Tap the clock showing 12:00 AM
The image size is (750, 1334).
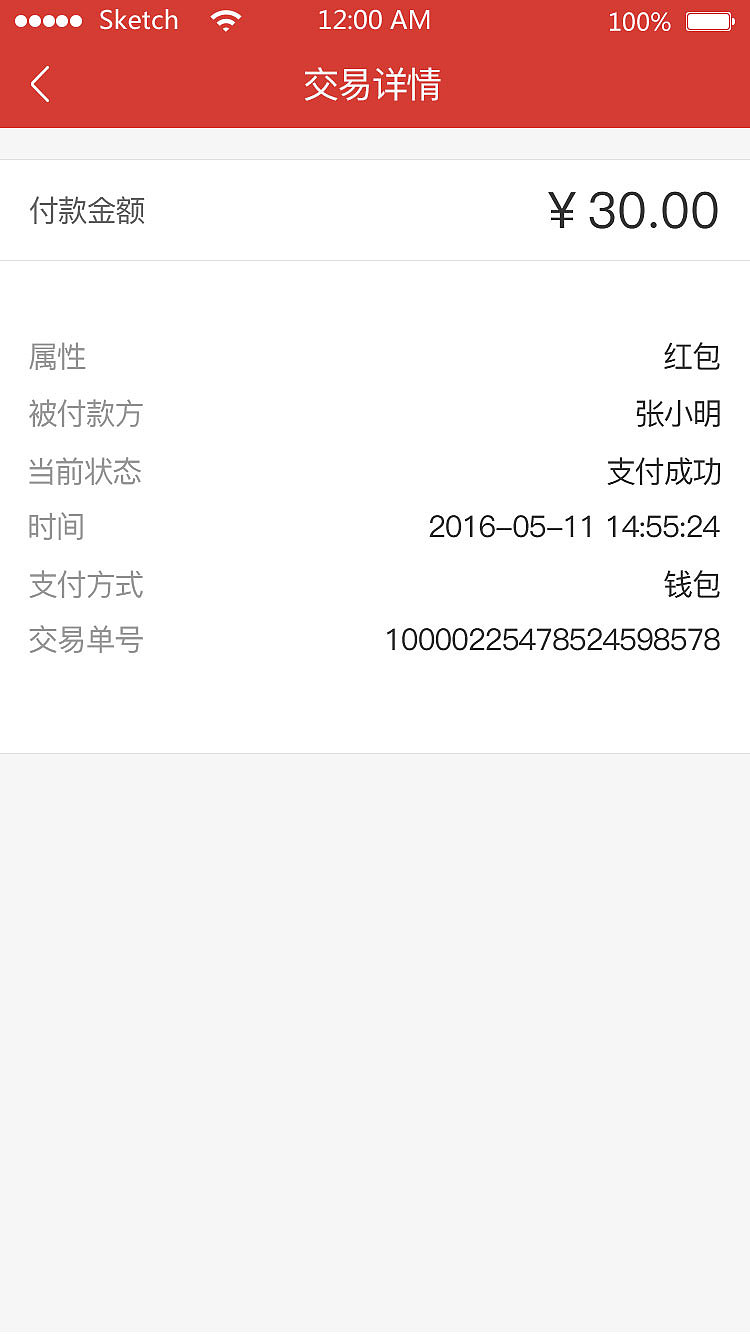point(374,20)
